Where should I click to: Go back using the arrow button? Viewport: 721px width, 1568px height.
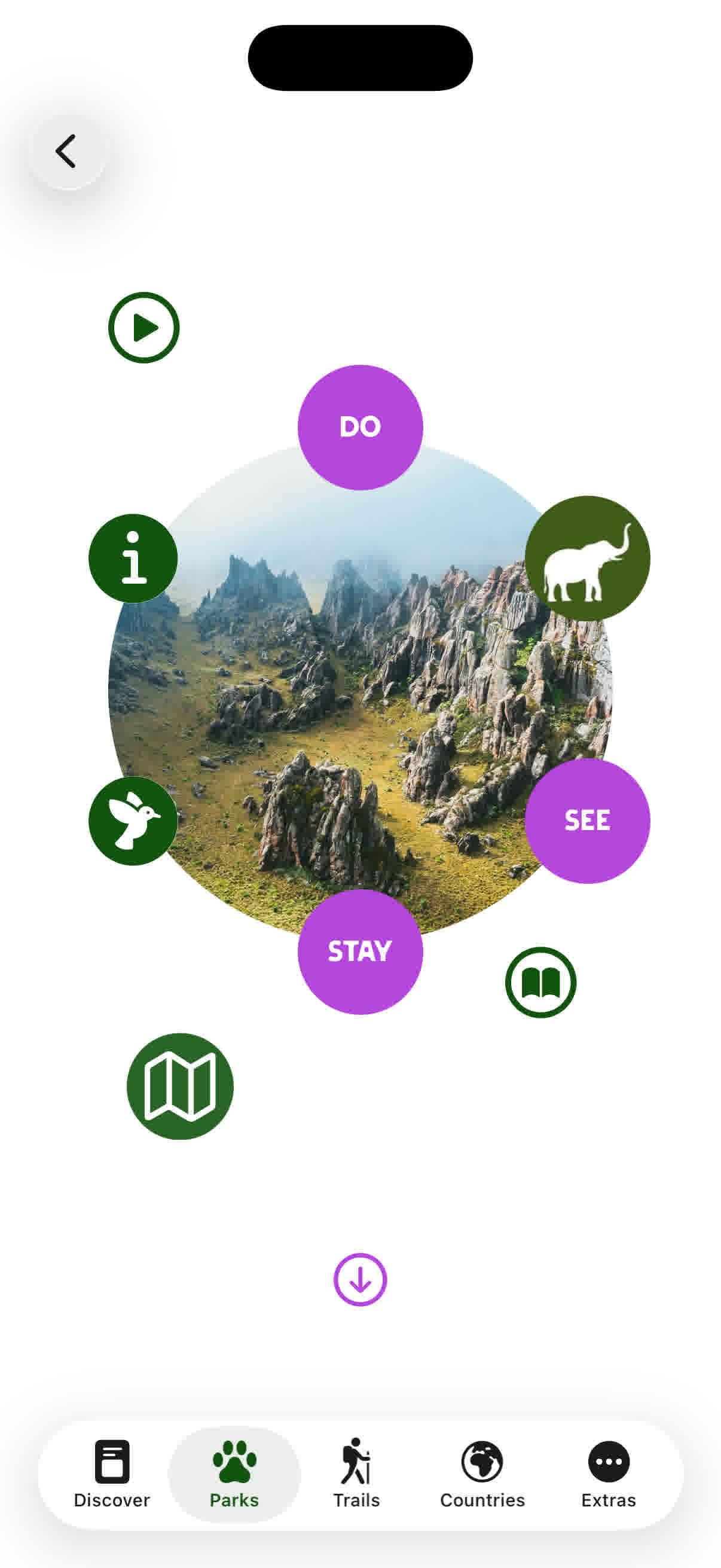pos(66,151)
